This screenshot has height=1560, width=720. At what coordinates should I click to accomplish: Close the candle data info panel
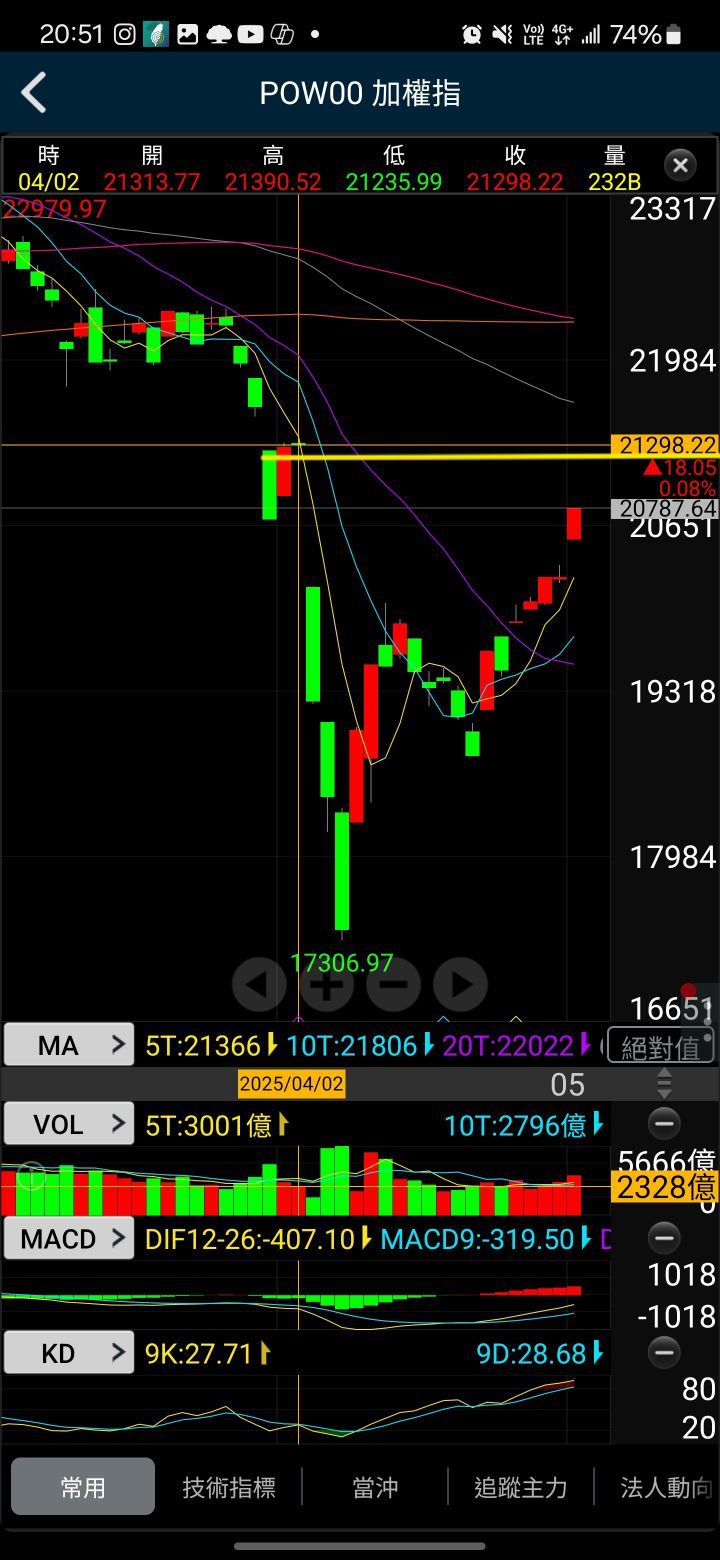coord(680,165)
